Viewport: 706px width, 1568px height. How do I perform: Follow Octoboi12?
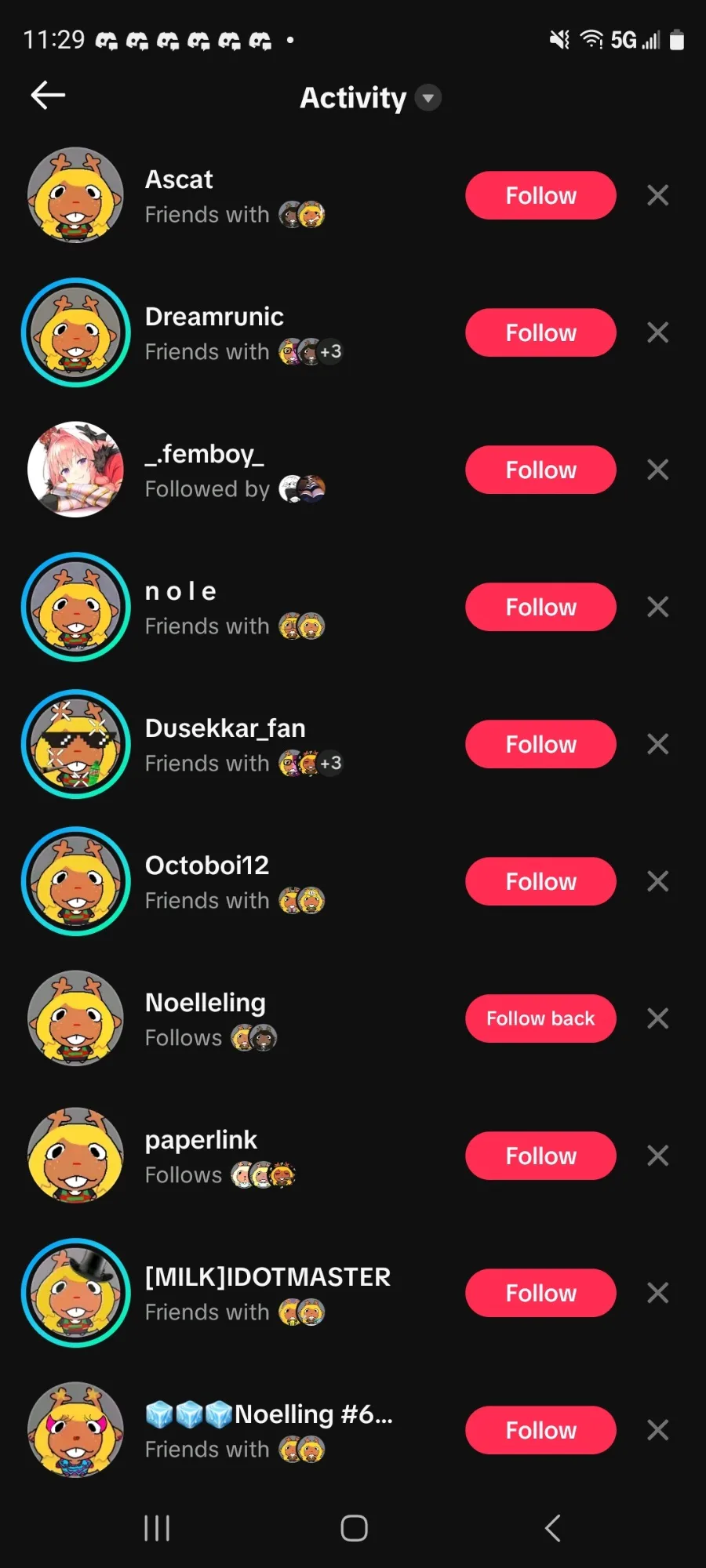(x=540, y=881)
